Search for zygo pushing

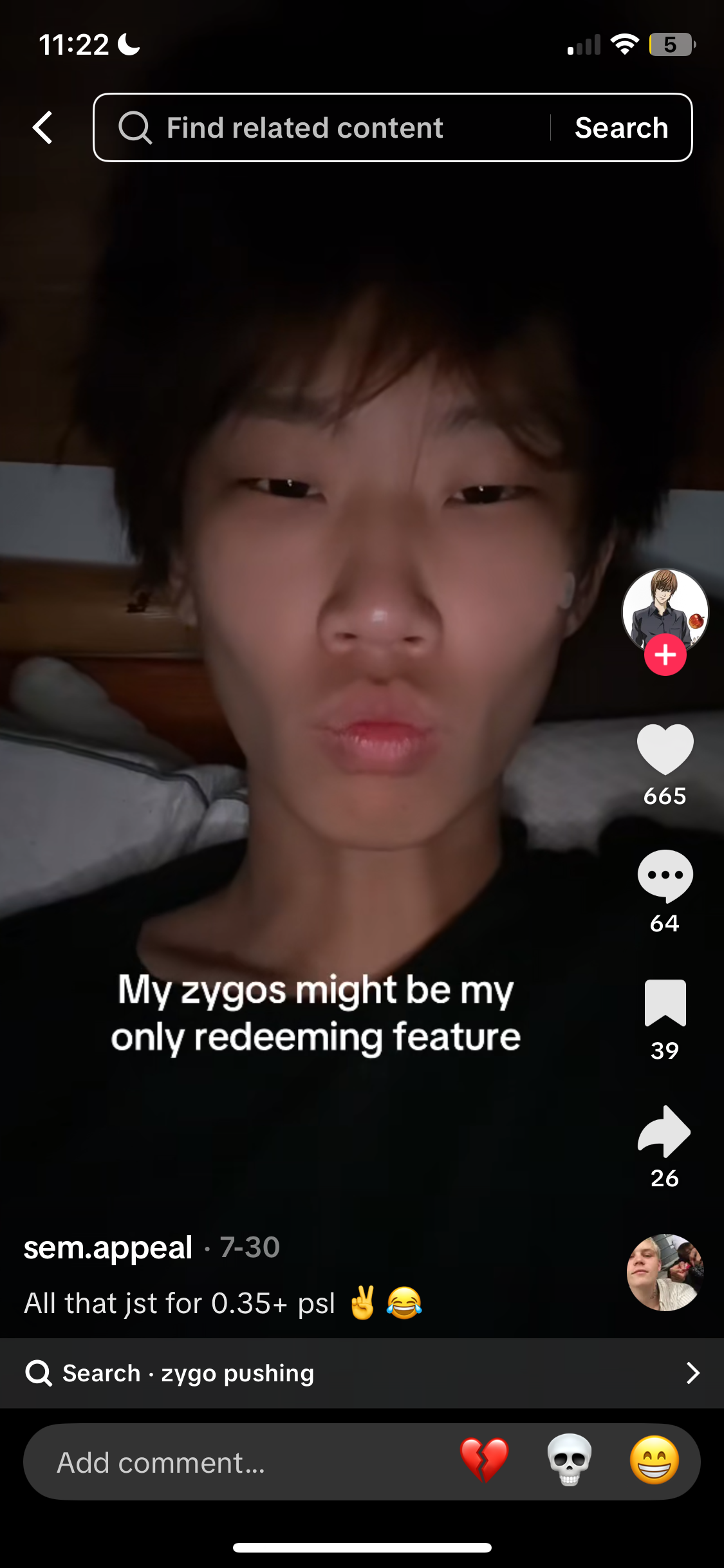pos(362,1373)
